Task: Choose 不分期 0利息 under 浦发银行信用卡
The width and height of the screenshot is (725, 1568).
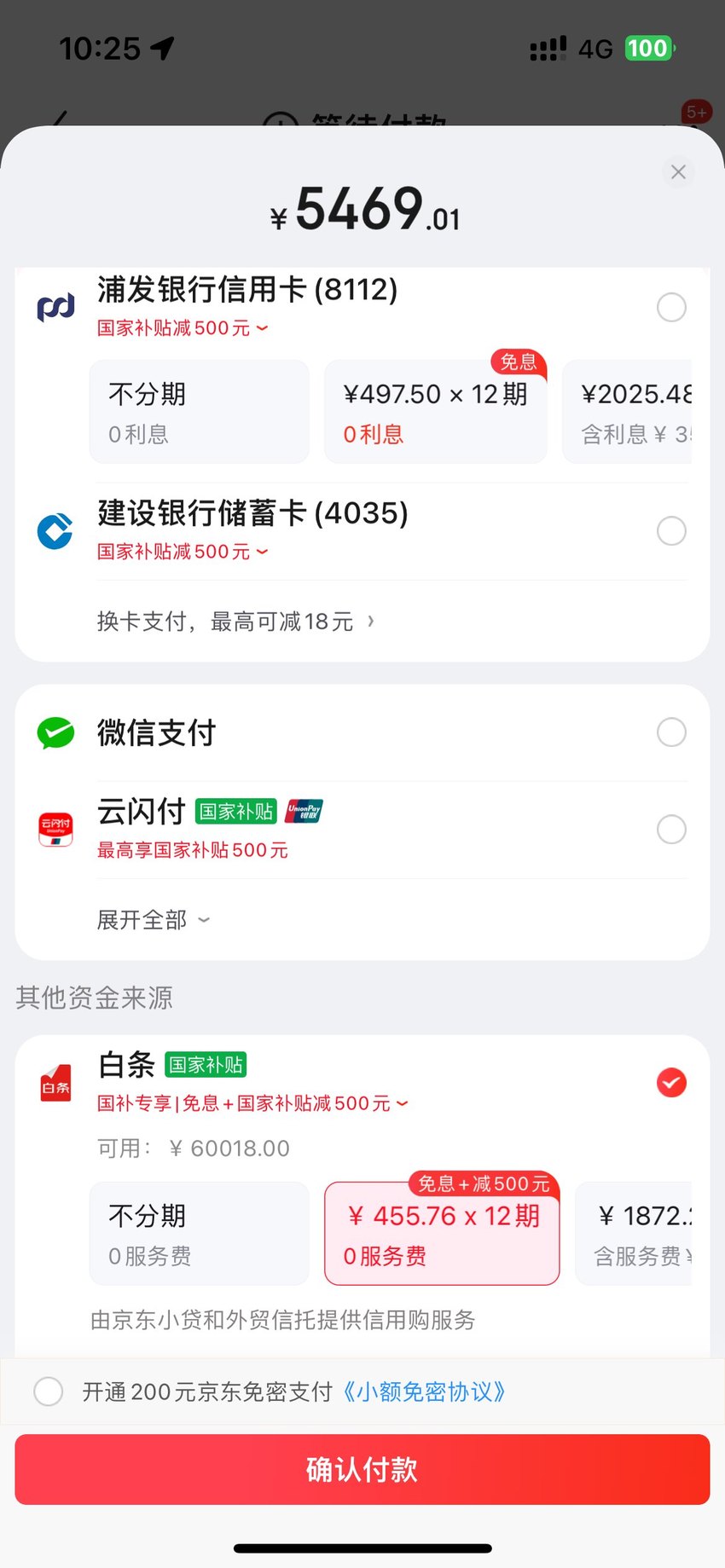Action: pos(200,412)
